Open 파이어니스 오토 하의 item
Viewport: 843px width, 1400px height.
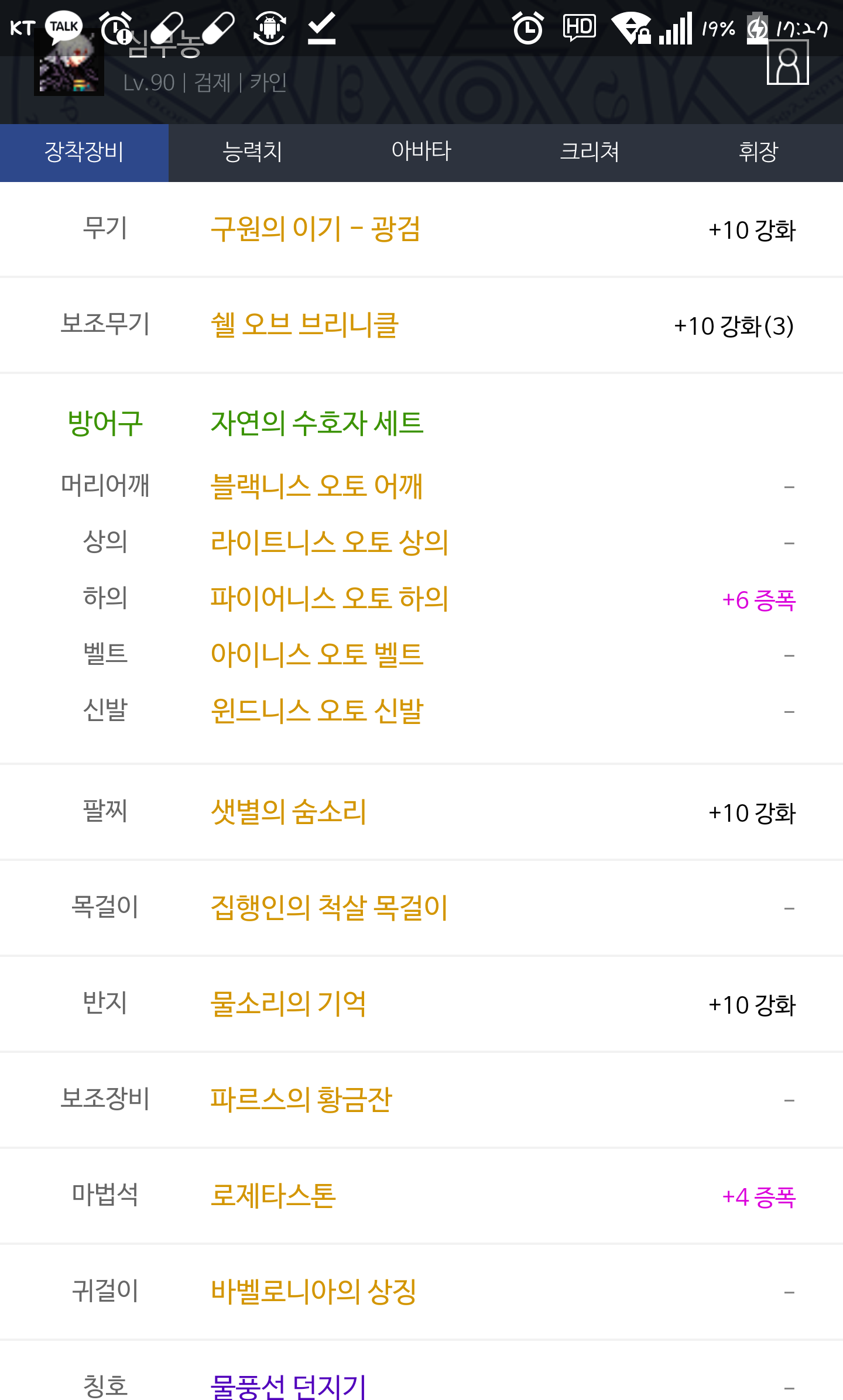coord(330,598)
